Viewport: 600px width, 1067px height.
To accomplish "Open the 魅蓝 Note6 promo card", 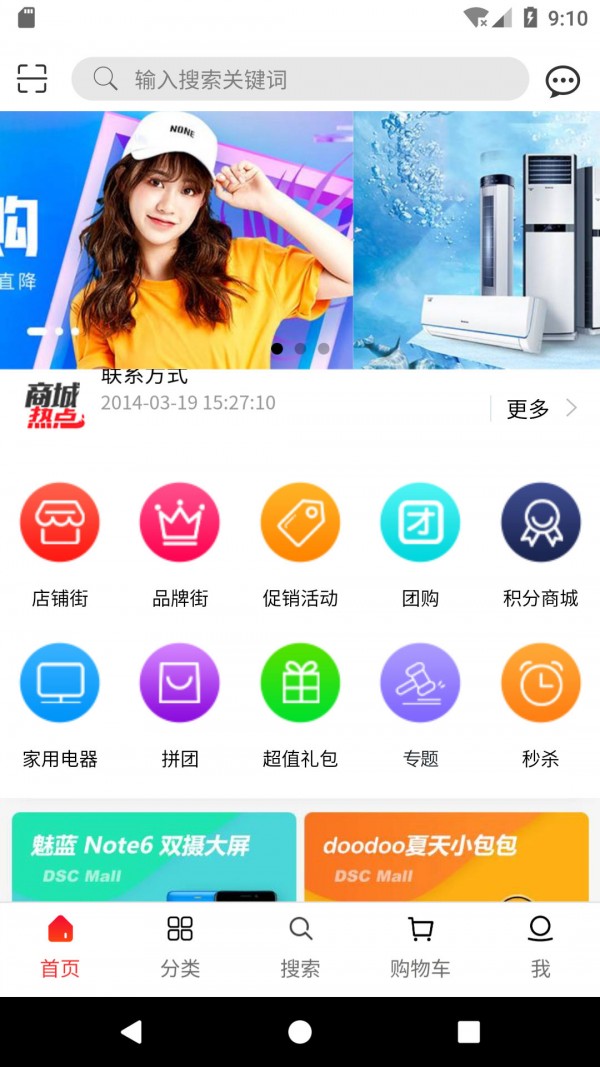I will [154, 858].
